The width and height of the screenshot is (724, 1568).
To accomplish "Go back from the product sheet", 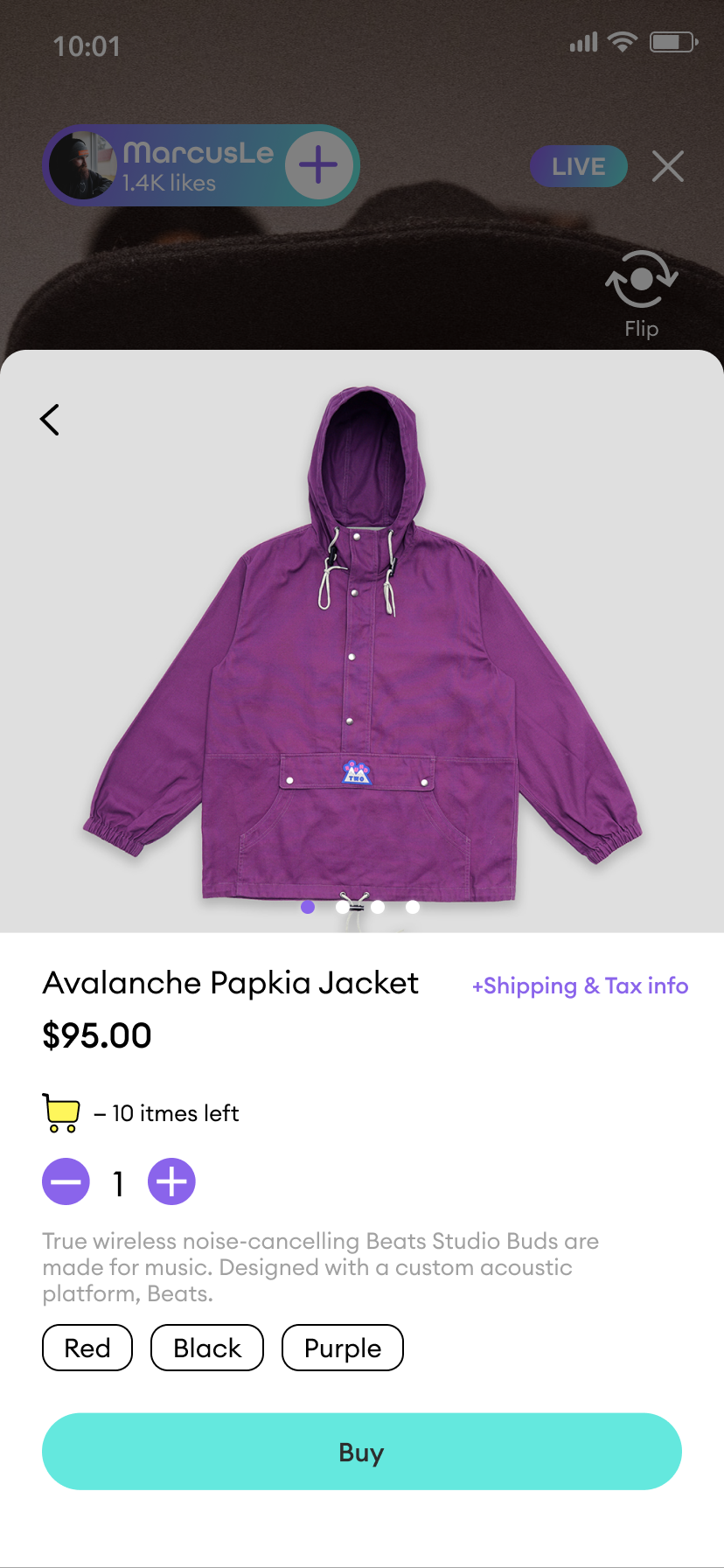I will pos(51,420).
